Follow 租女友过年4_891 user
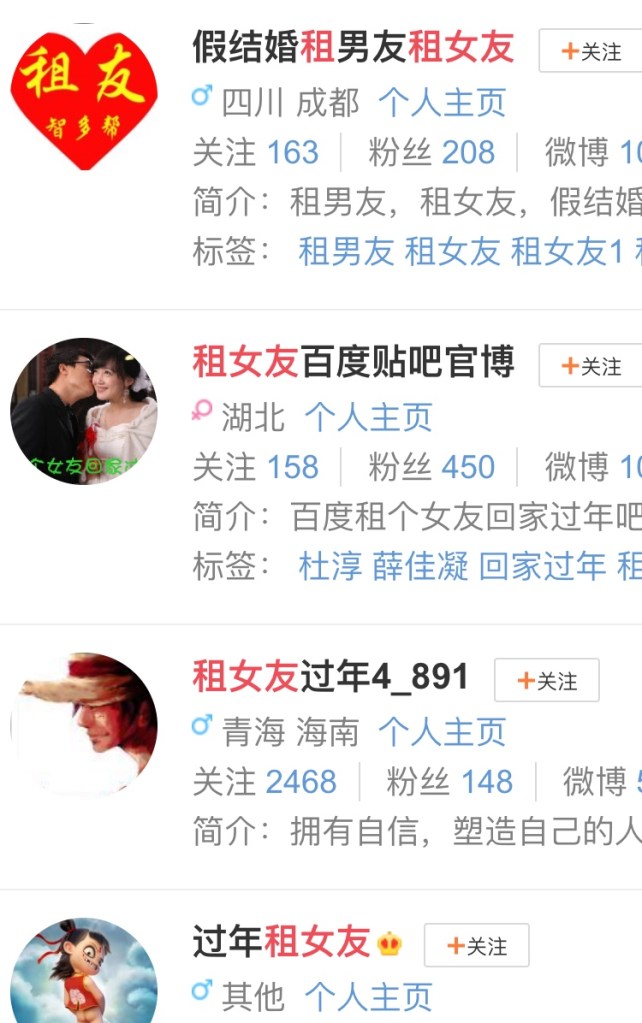Viewport: 642px width, 1023px height. (x=546, y=681)
